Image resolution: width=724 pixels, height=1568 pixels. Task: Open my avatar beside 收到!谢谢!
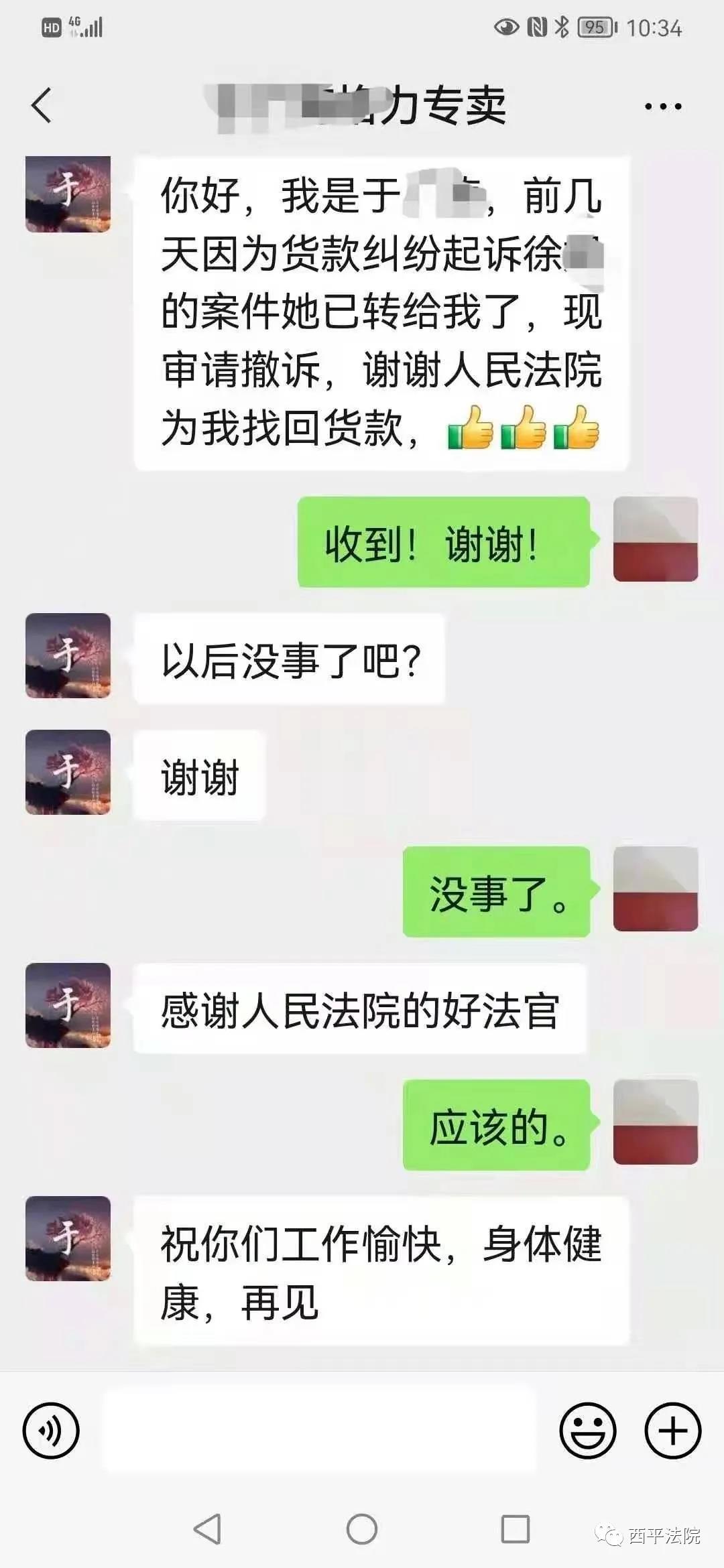[655, 539]
